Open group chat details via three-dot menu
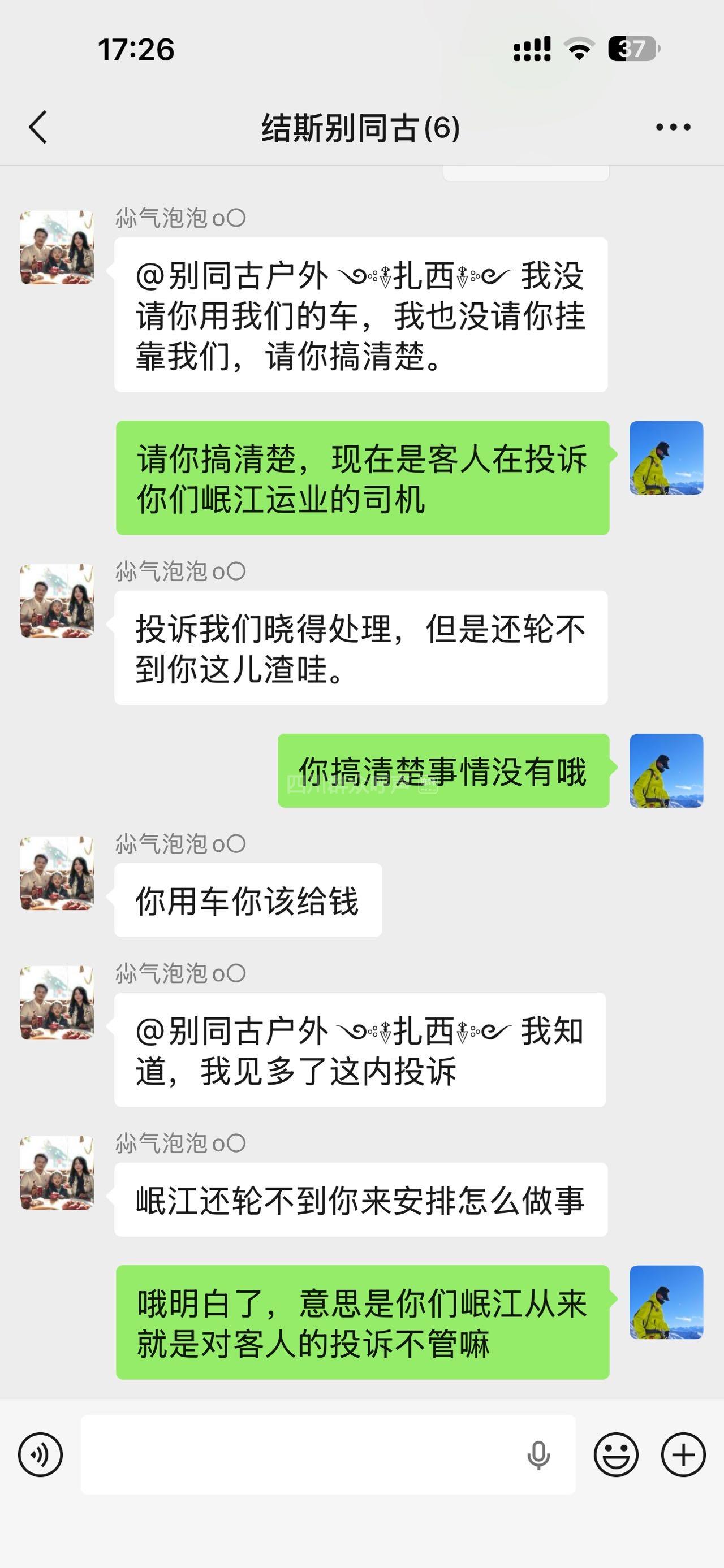The height and width of the screenshot is (1568, 724). click(673, 127)
